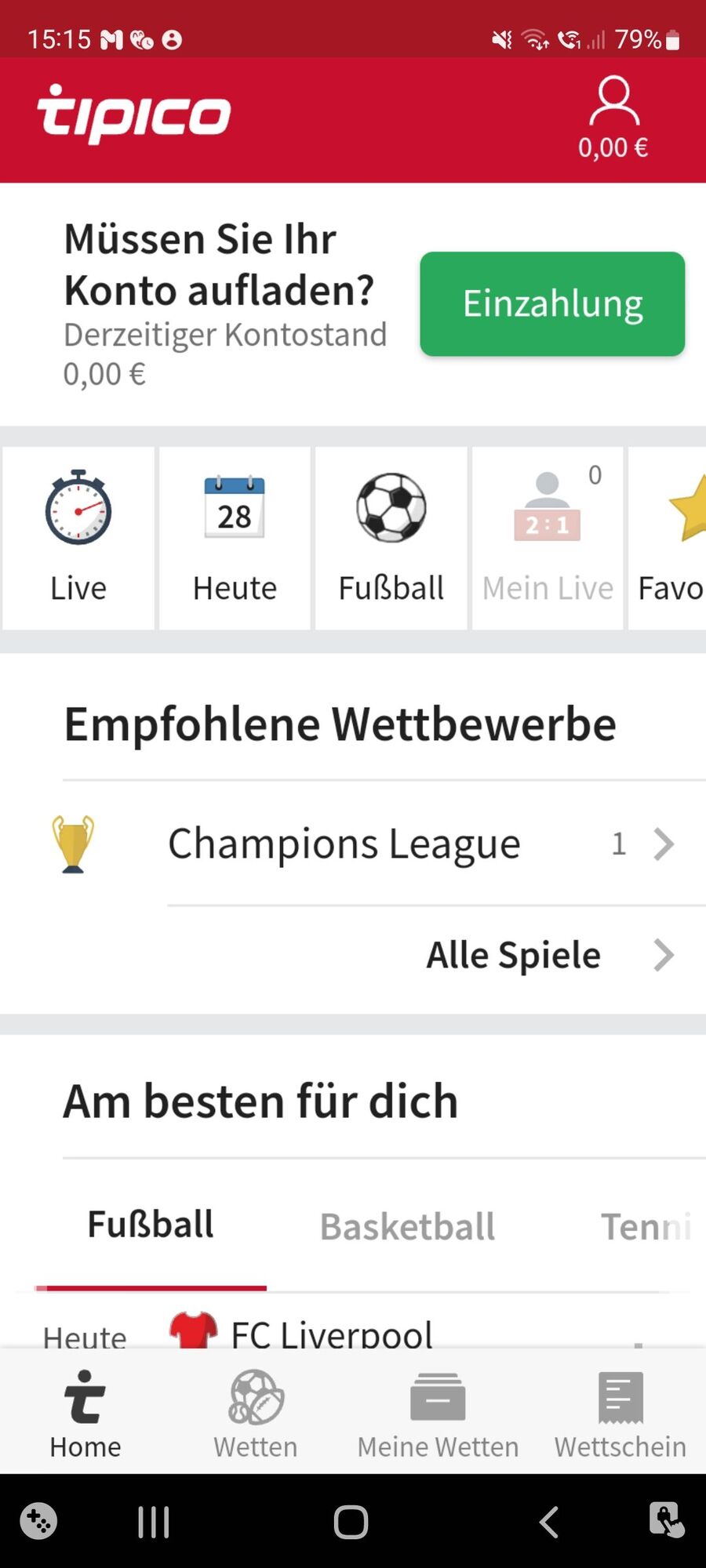Open the Mein Live tile

coord(548,538)
